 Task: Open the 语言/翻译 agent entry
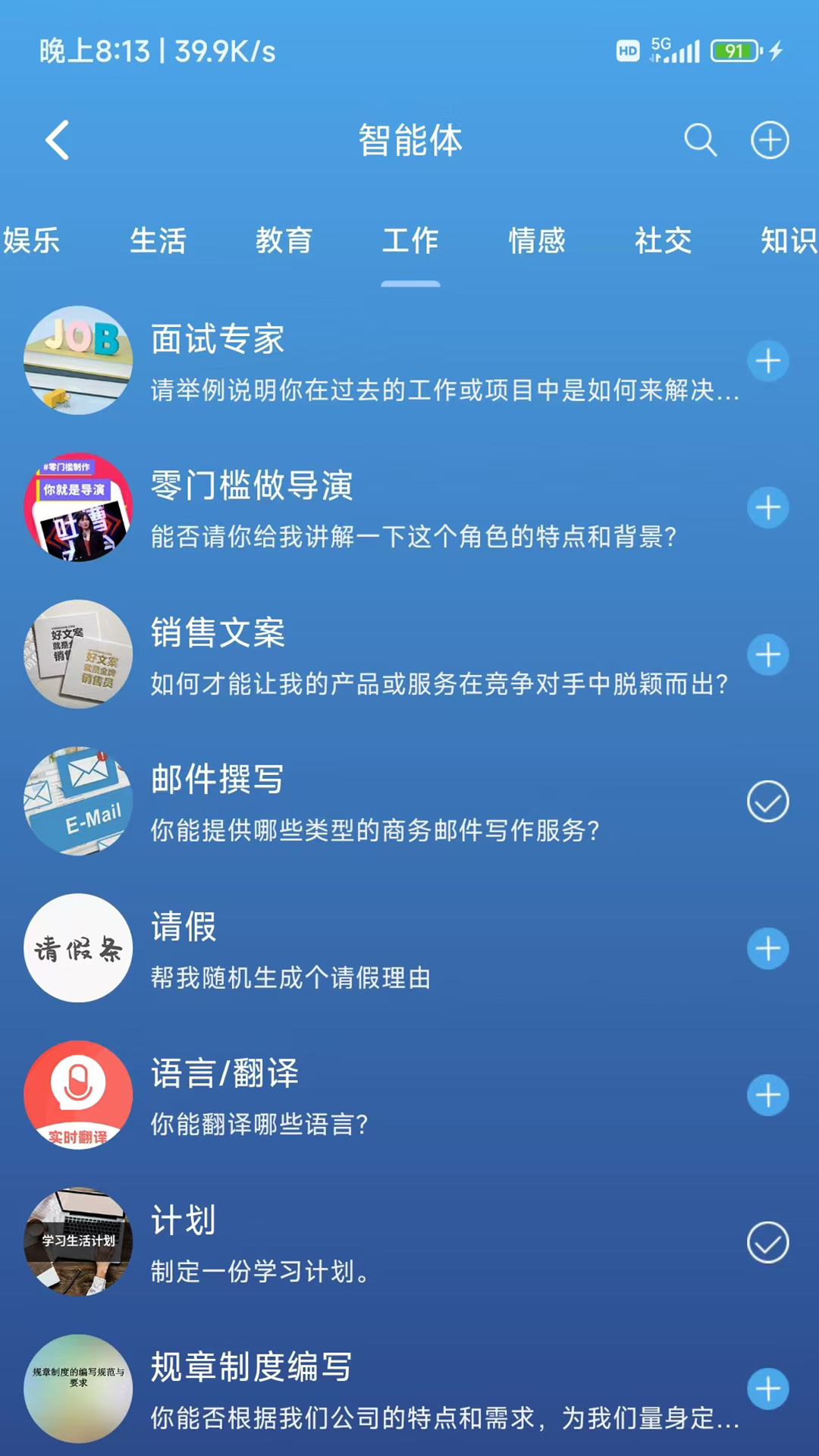tap(222, 1074)
